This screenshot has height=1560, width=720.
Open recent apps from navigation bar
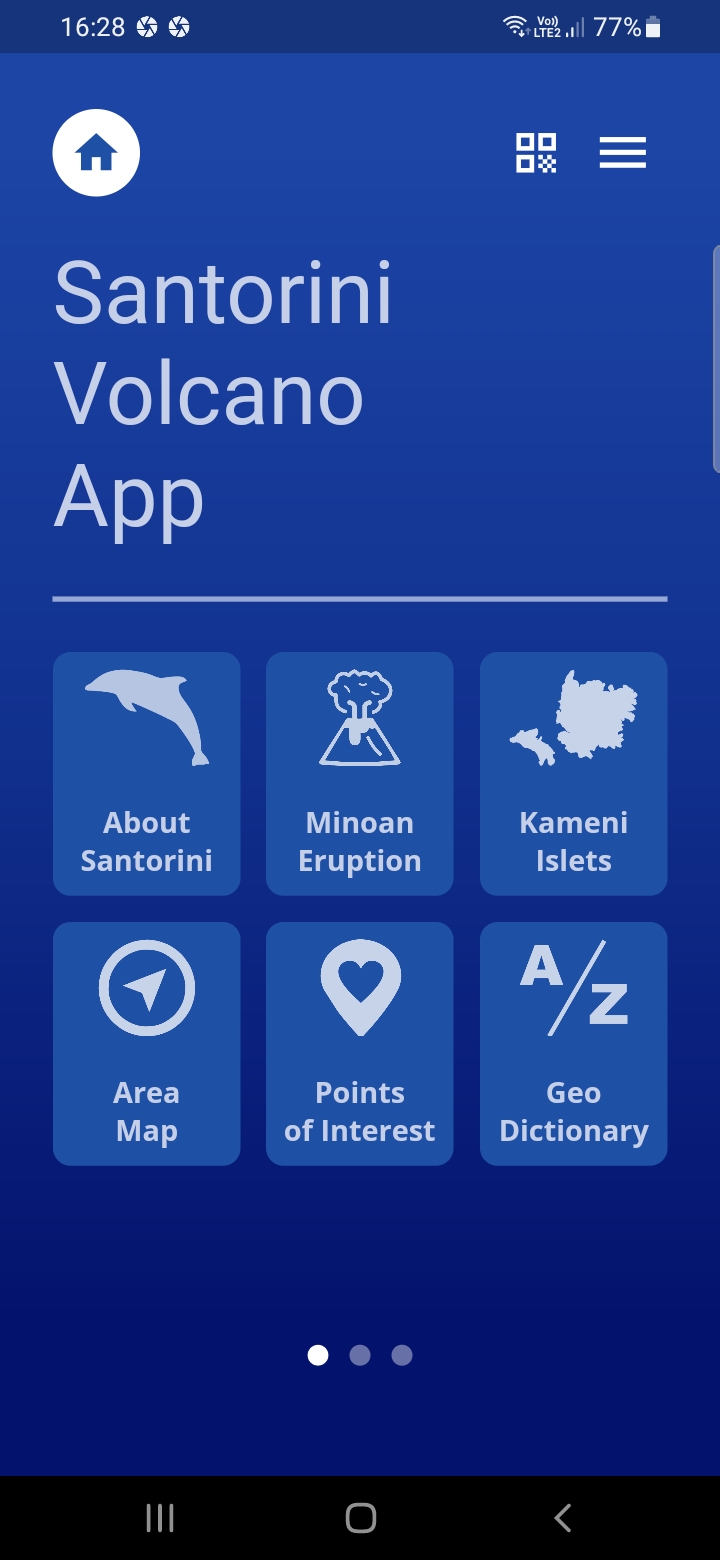tap(160, 1518)
